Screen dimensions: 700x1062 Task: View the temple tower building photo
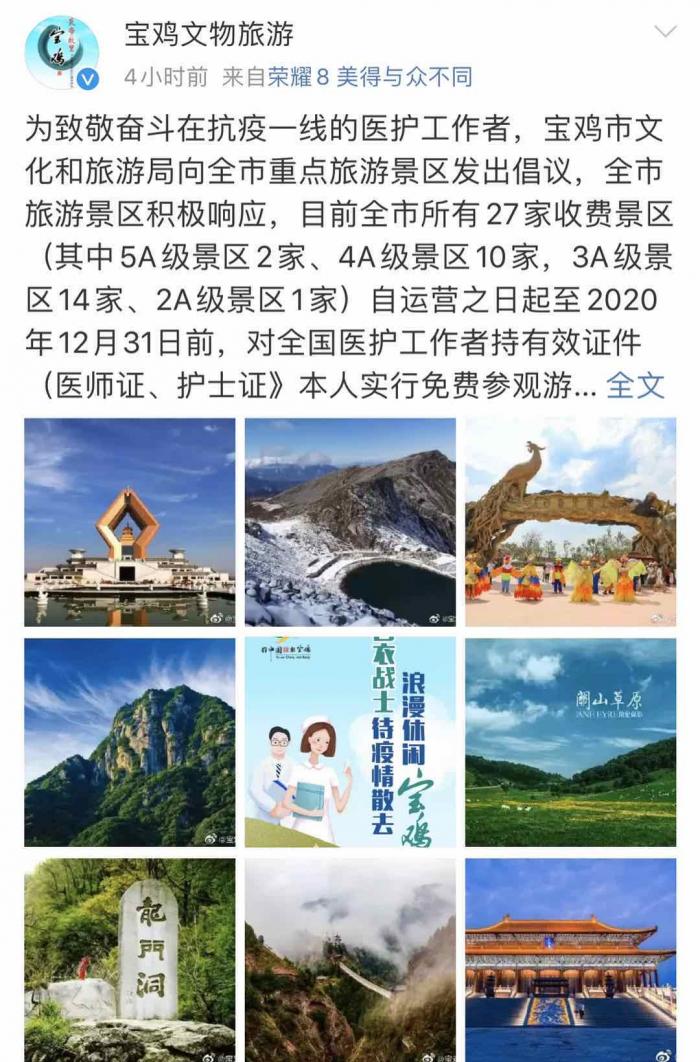pos(130,522)
